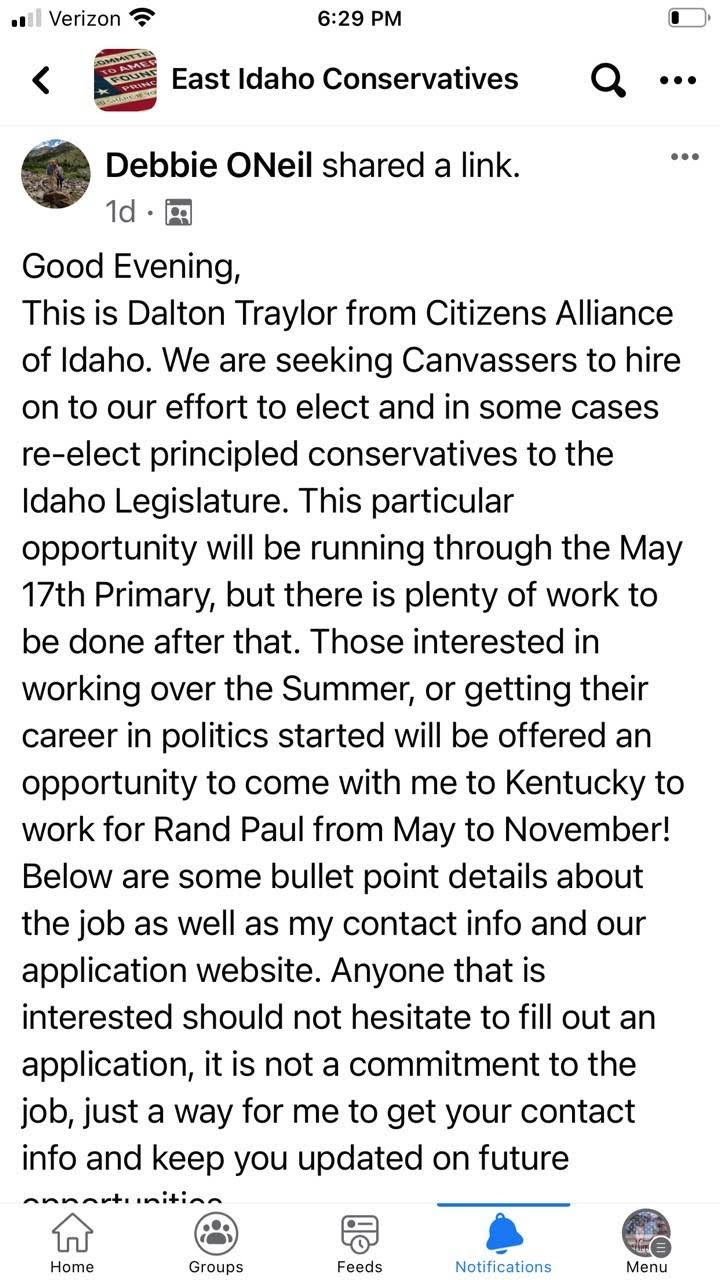Viewport: 720px width, 1280px height.
Task: View Debbie ONeil's profile picture
Action: click(56, 174)
